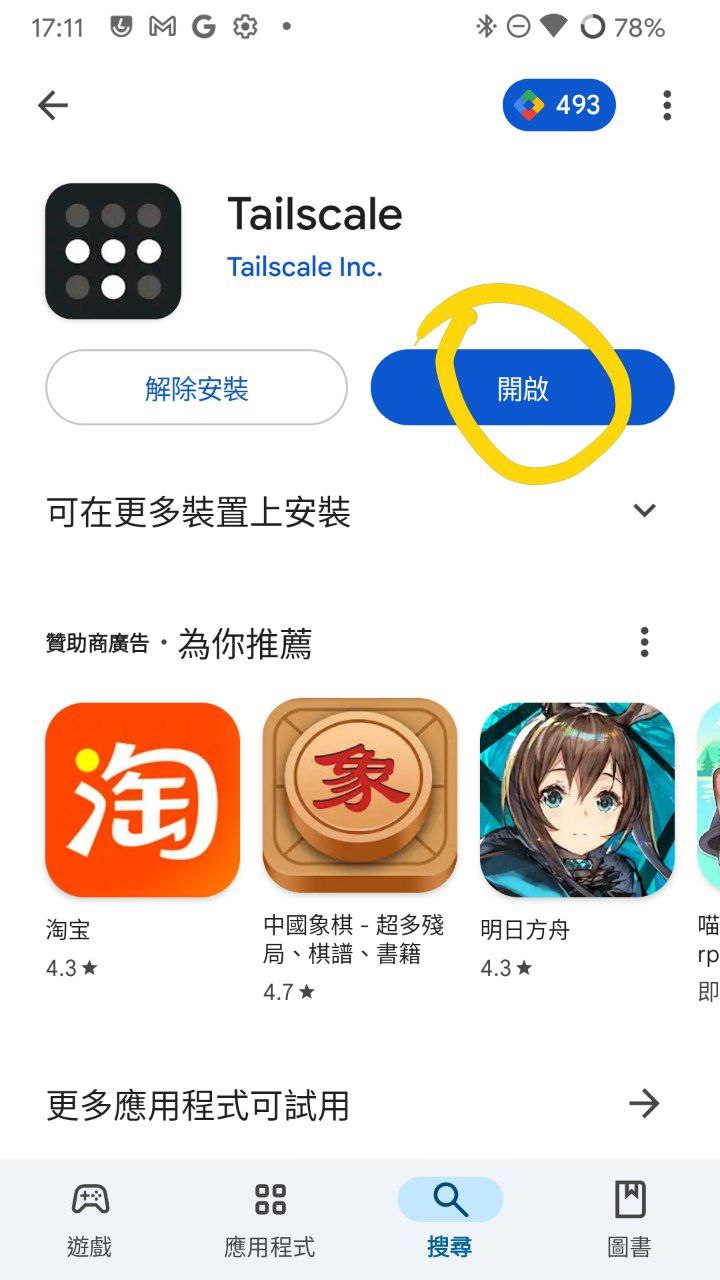Select the 搜尋 tab

450,1219
